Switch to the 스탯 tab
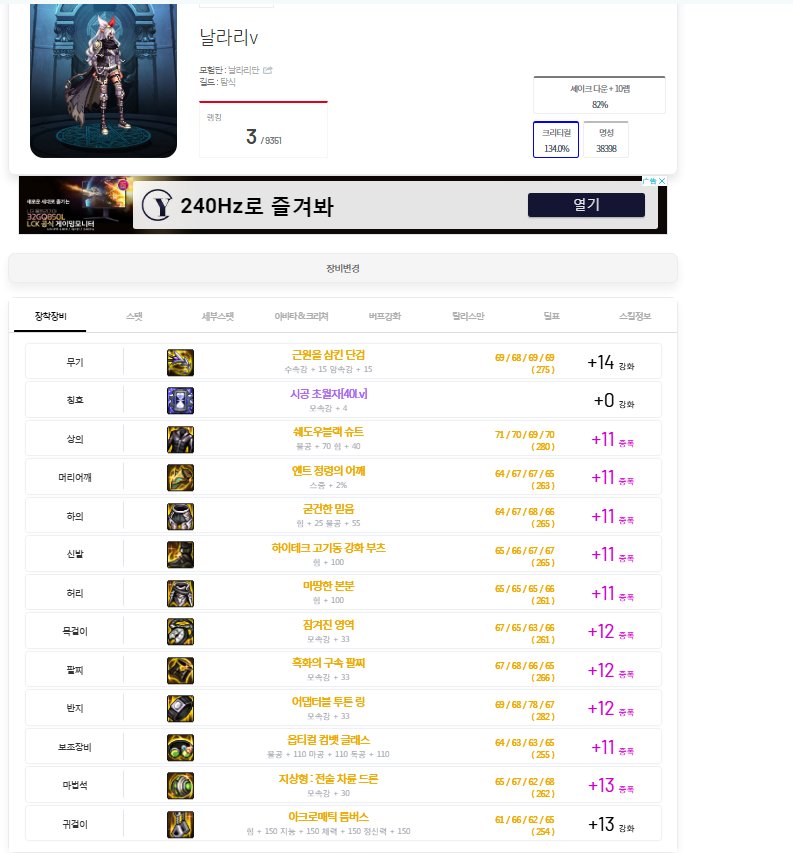Viewport: 793px width, 853px height. 134,315
